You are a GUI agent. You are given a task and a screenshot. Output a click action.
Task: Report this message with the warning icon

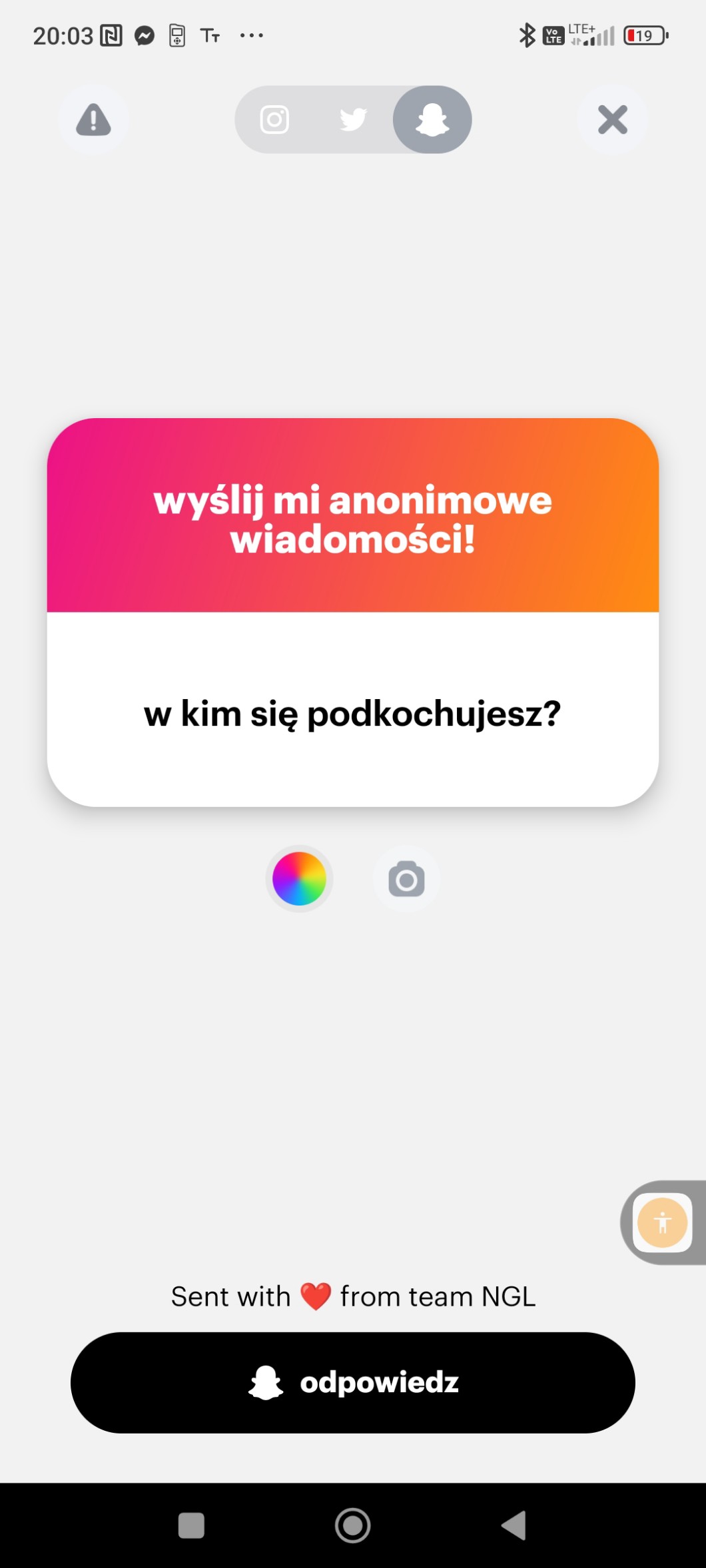point(93,120)
